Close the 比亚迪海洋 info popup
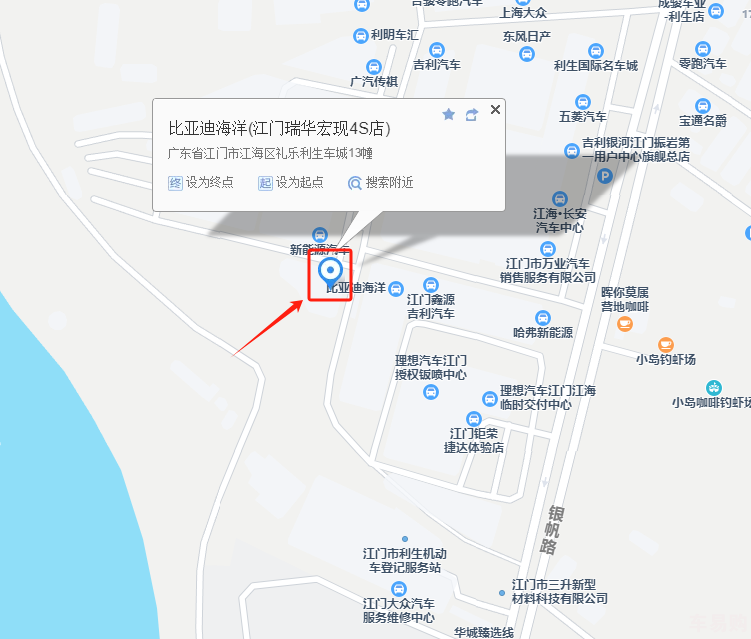The height and width of the screenshot is (639, 751). [x=494, y=110]
